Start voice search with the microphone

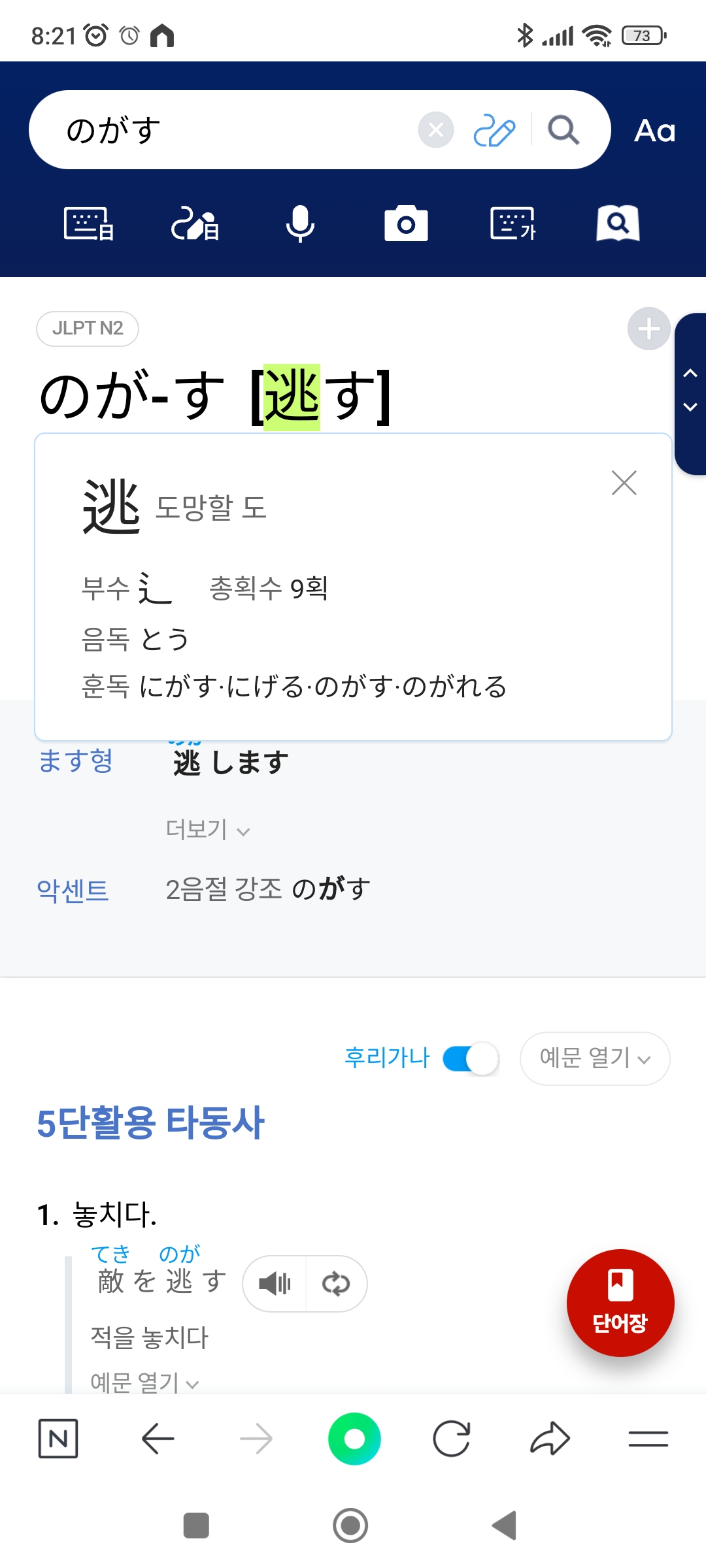click(300, 224)
